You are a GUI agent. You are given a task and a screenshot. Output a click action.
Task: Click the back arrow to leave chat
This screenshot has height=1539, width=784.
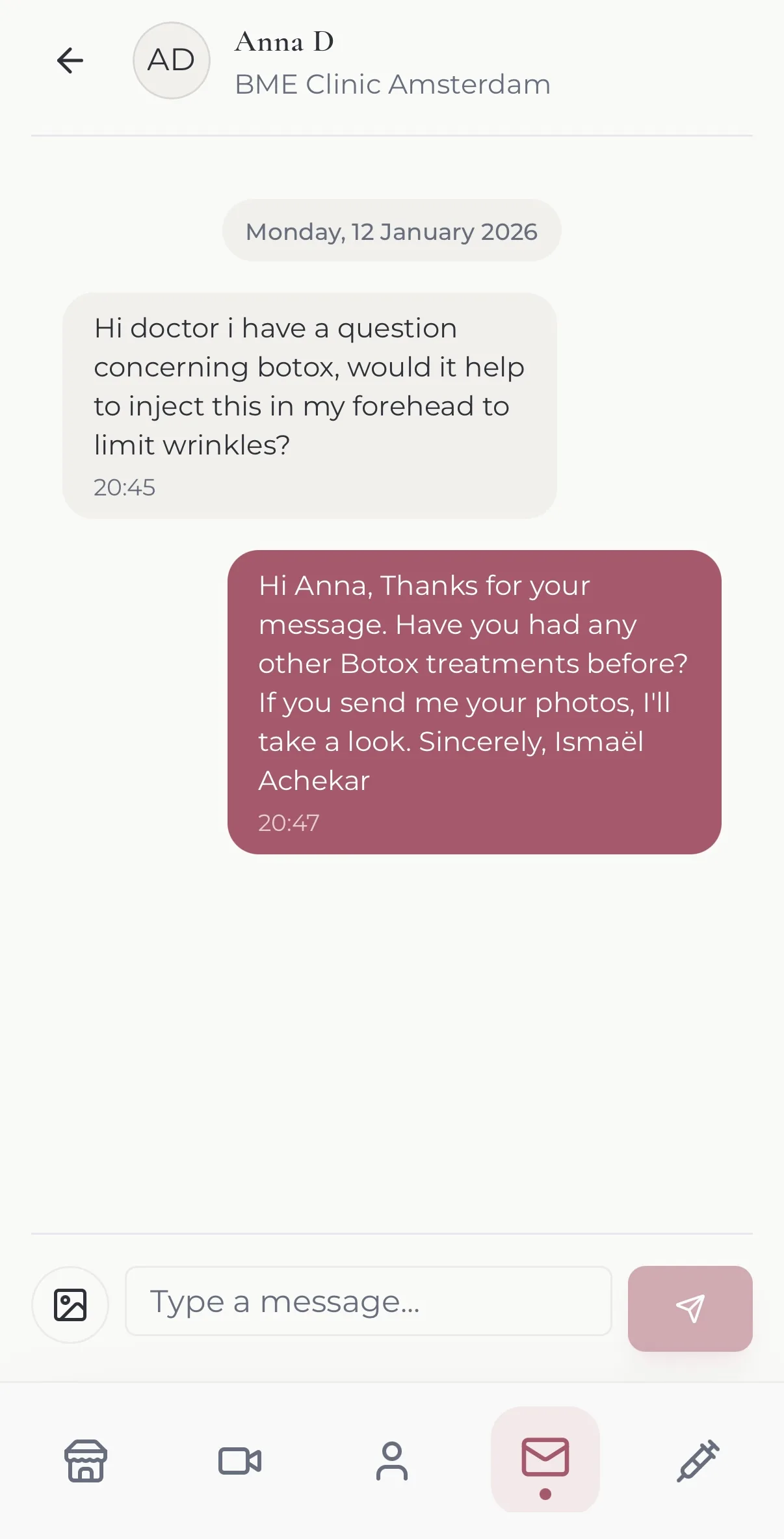(x=70, y=60)
